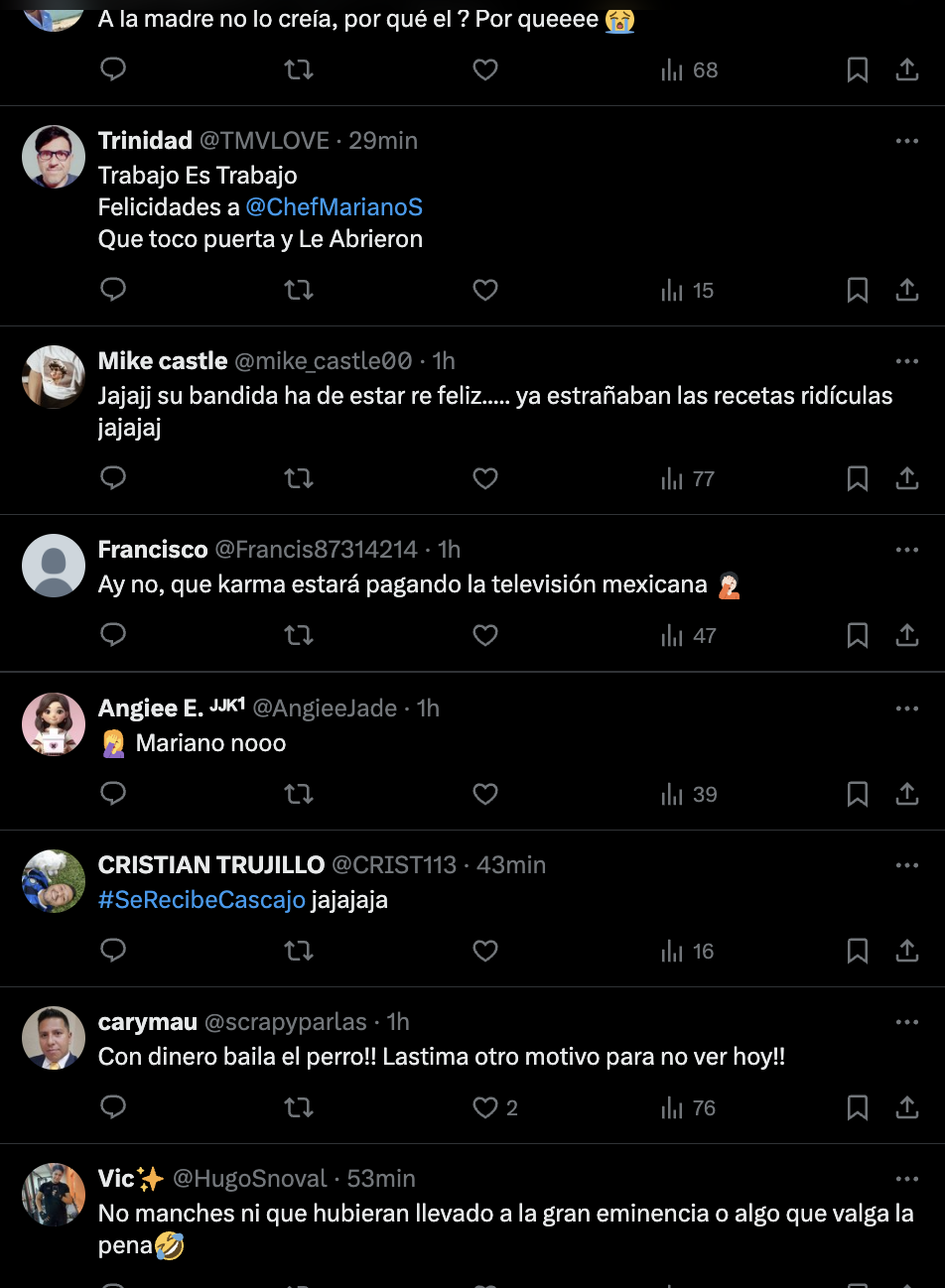
Task: View analytics on carymau's tweet
Action: click(x=689, y=1107)
